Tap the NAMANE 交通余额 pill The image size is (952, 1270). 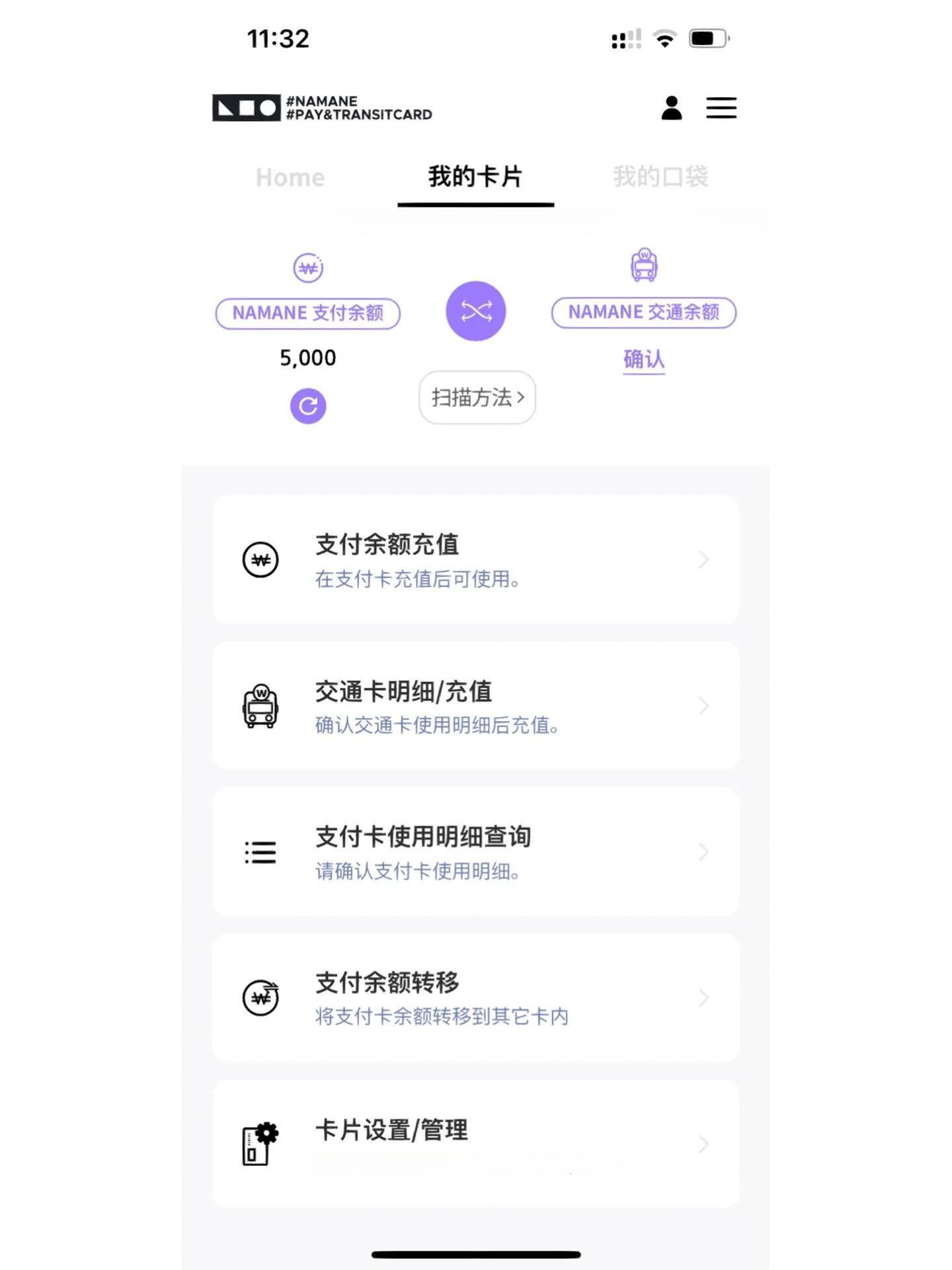point(644,312)
